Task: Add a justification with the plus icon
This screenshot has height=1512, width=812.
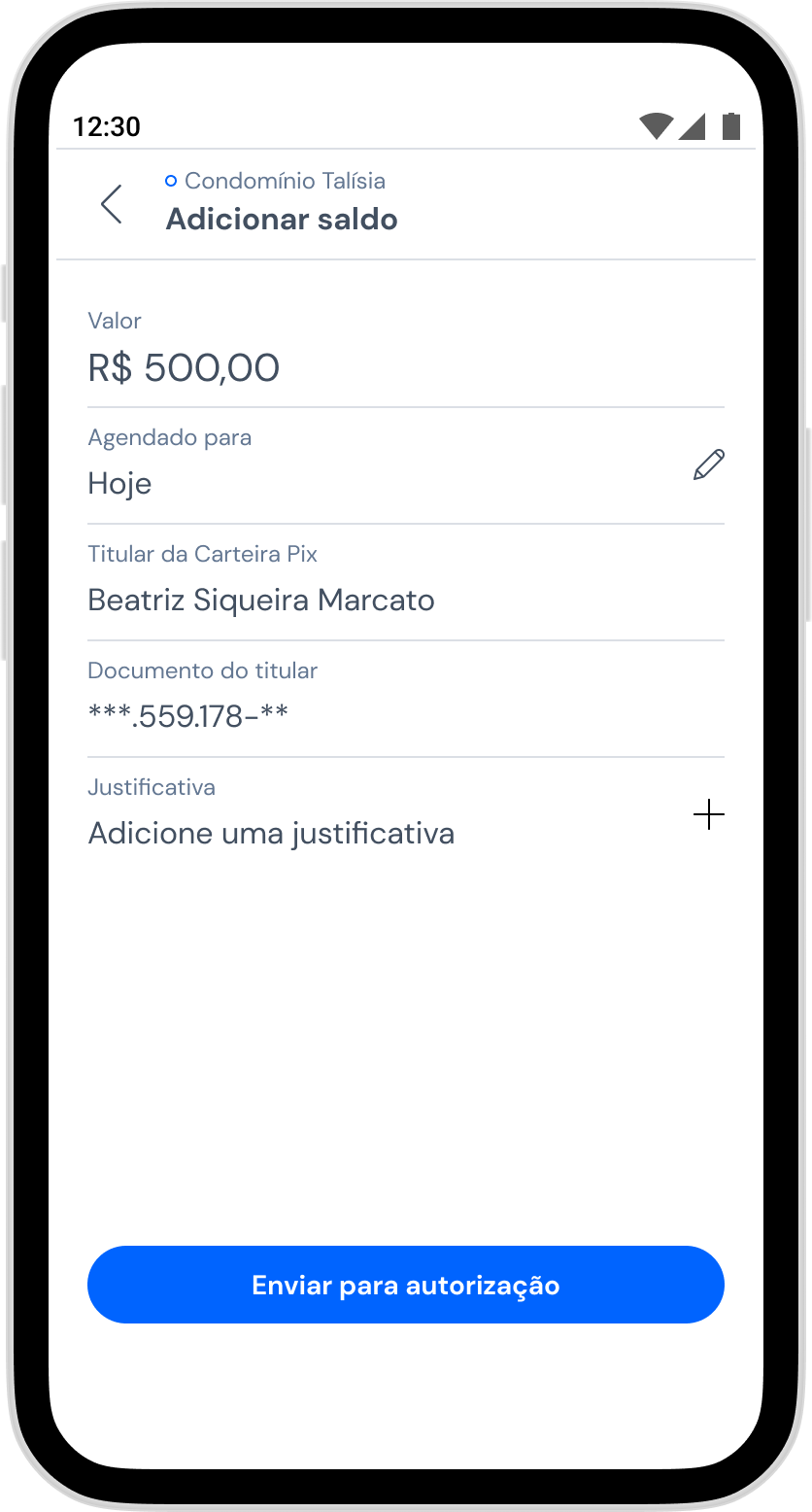Action: [709, 814]
